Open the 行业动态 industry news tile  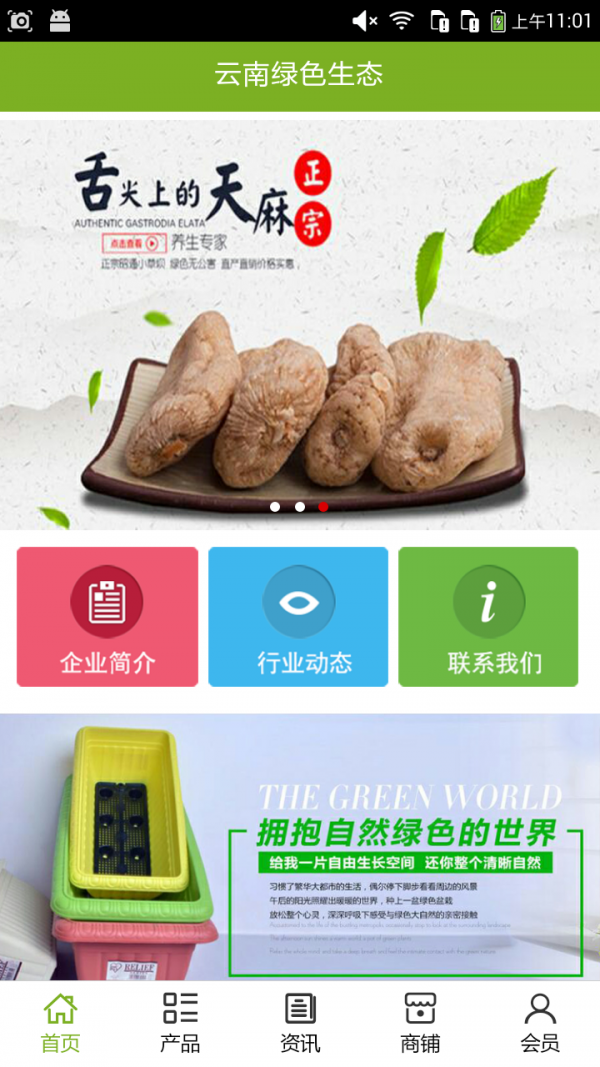(x=298, y=617)
